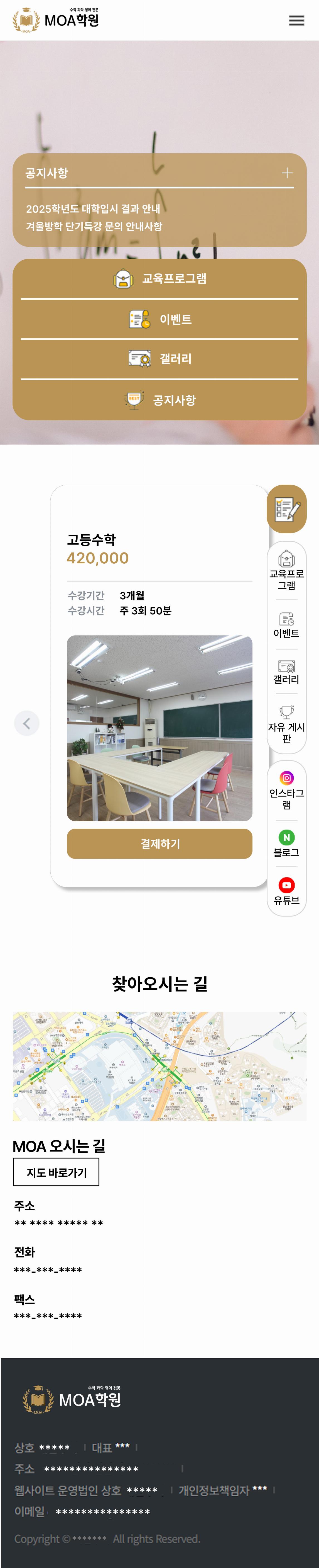Open 공지사항 in the gold menu
Viewport: 319px width, 1568px height.
160,400
